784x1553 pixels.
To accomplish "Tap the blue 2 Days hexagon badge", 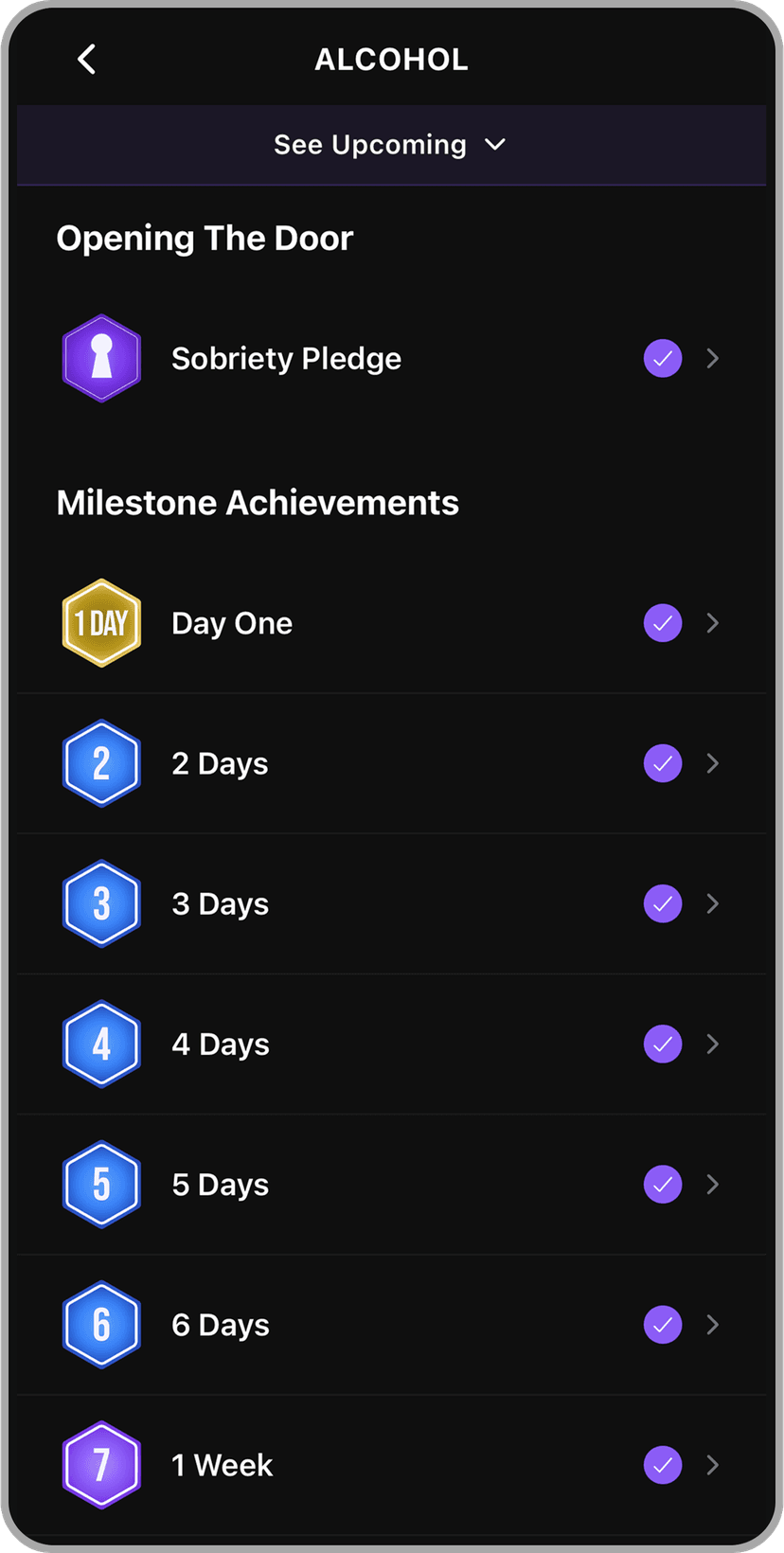I will pos(101,763).
